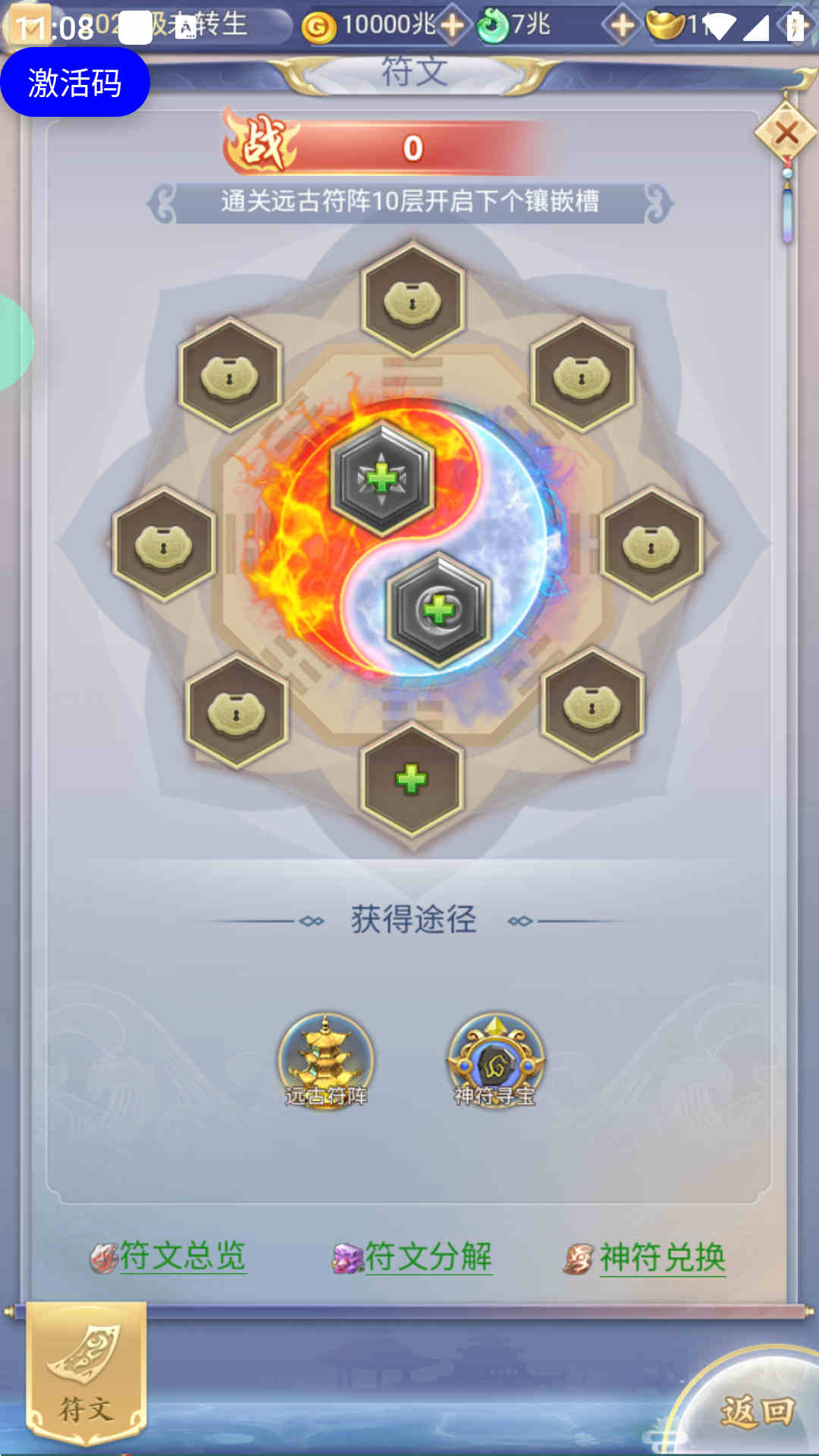Tap the blue 激活码 button
Screen dimensions: 819x1456
click(74, 82)
